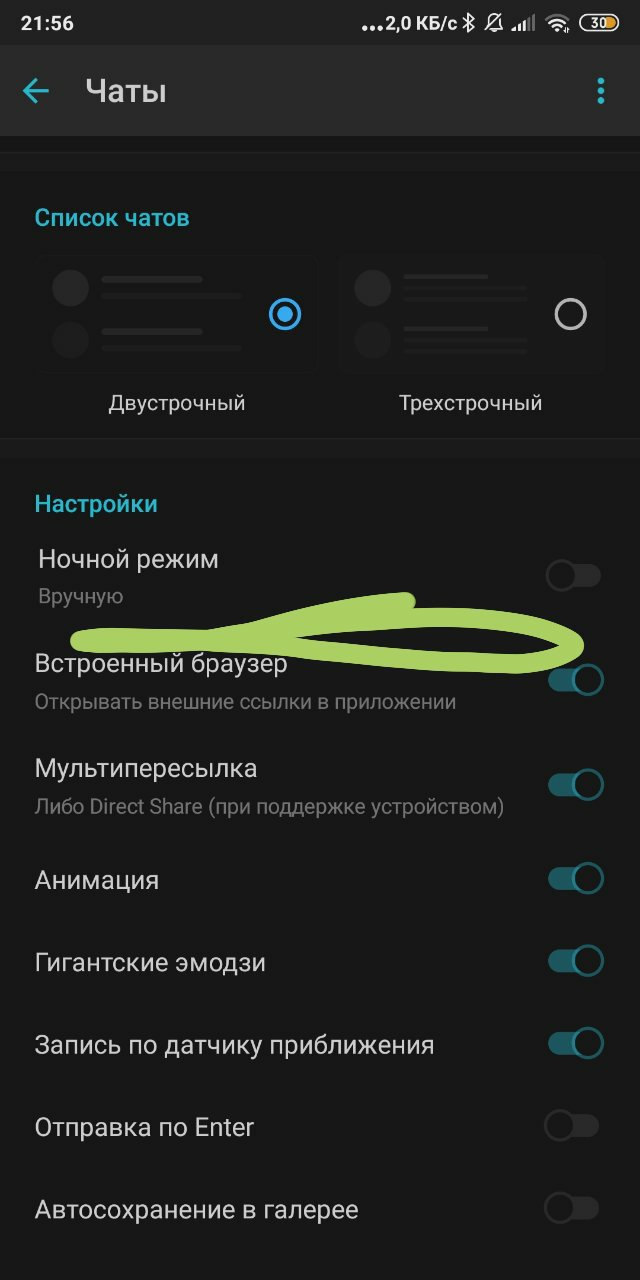640x1280 pixels.
Task: Select the Трехстрочный chat list layout
Action: click(570, 315)
